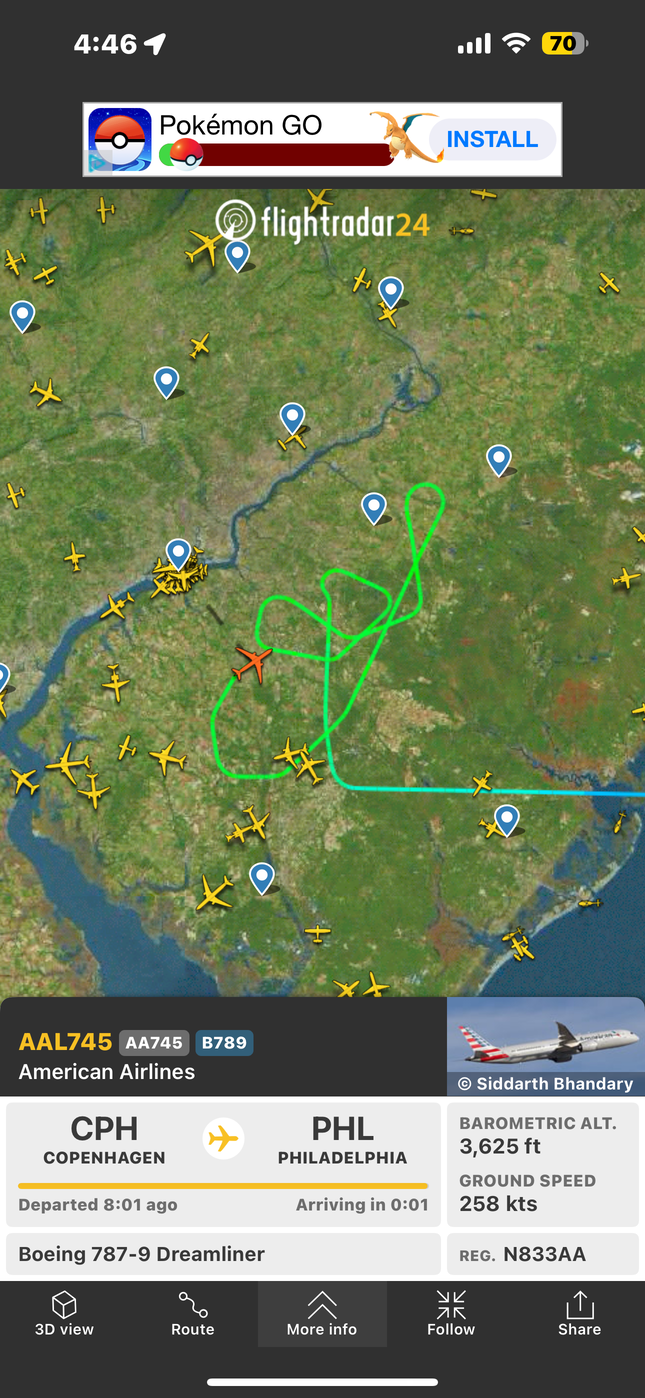Select the orange highlighted aircraft on map
The height and width of the screenshot is (1398, 645).
[252, 662]
